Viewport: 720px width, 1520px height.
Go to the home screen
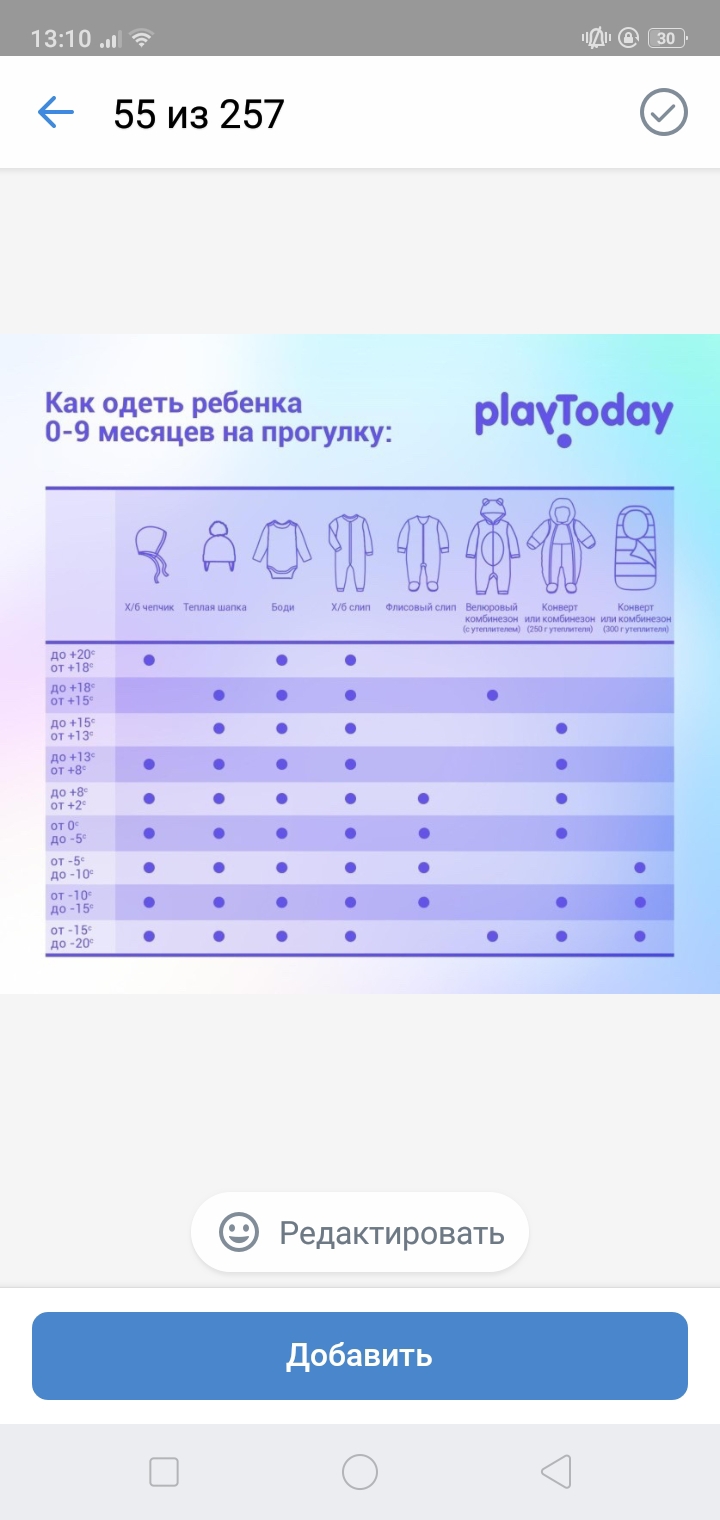(360, 1472)
